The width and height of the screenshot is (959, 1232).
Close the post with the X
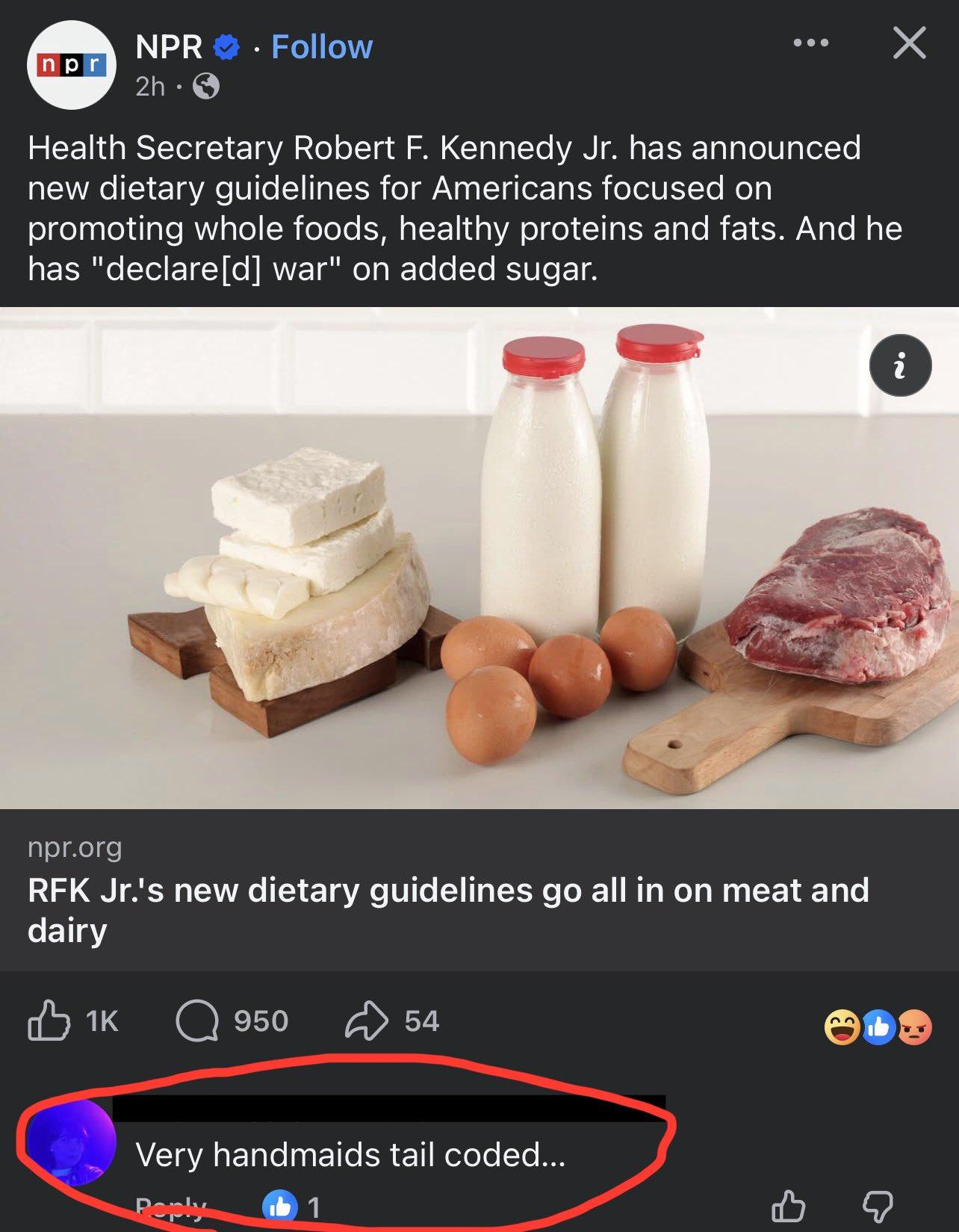909,43
